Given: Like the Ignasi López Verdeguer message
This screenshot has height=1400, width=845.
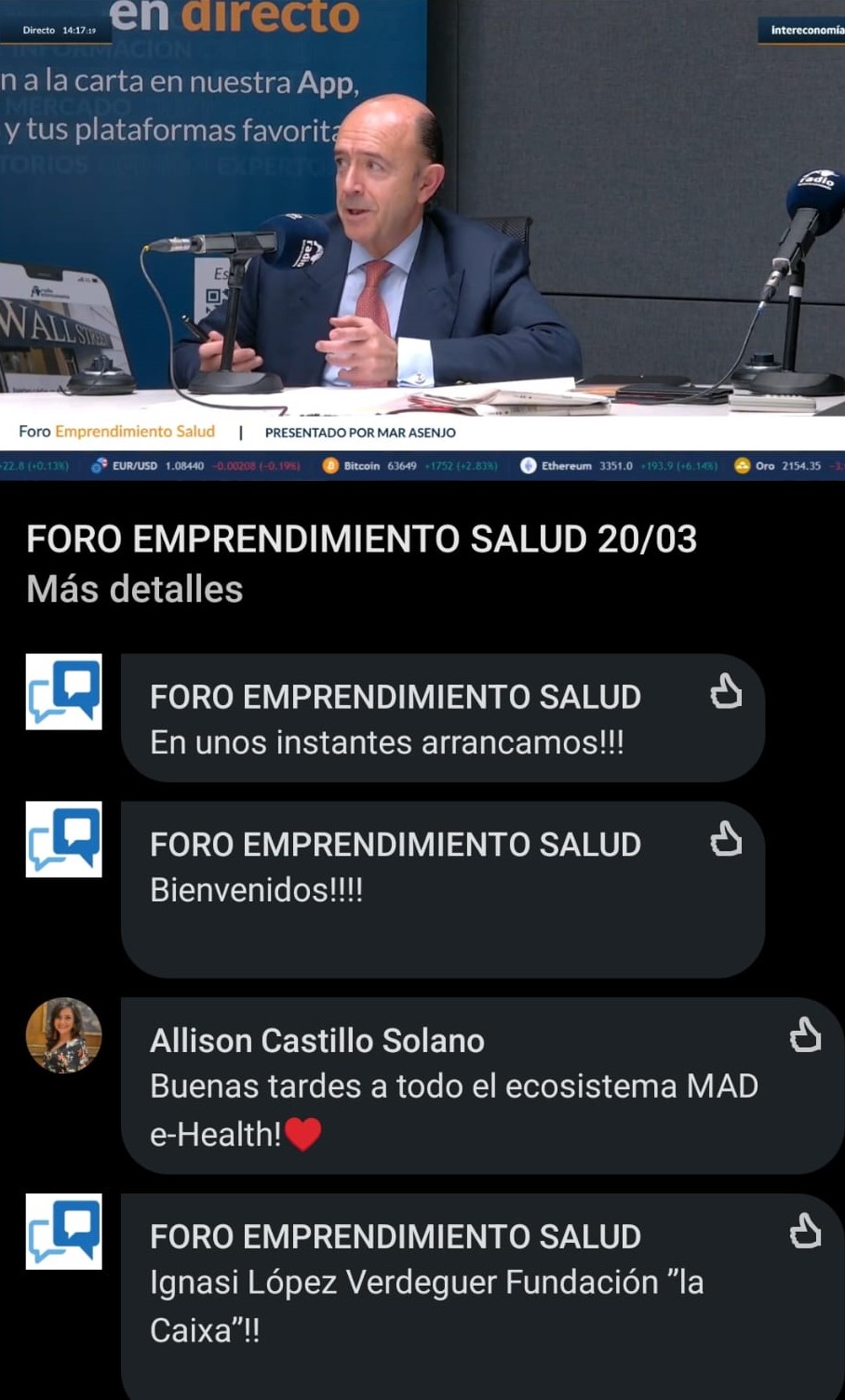Looking at the screenshot, I should coord(805,1231).
